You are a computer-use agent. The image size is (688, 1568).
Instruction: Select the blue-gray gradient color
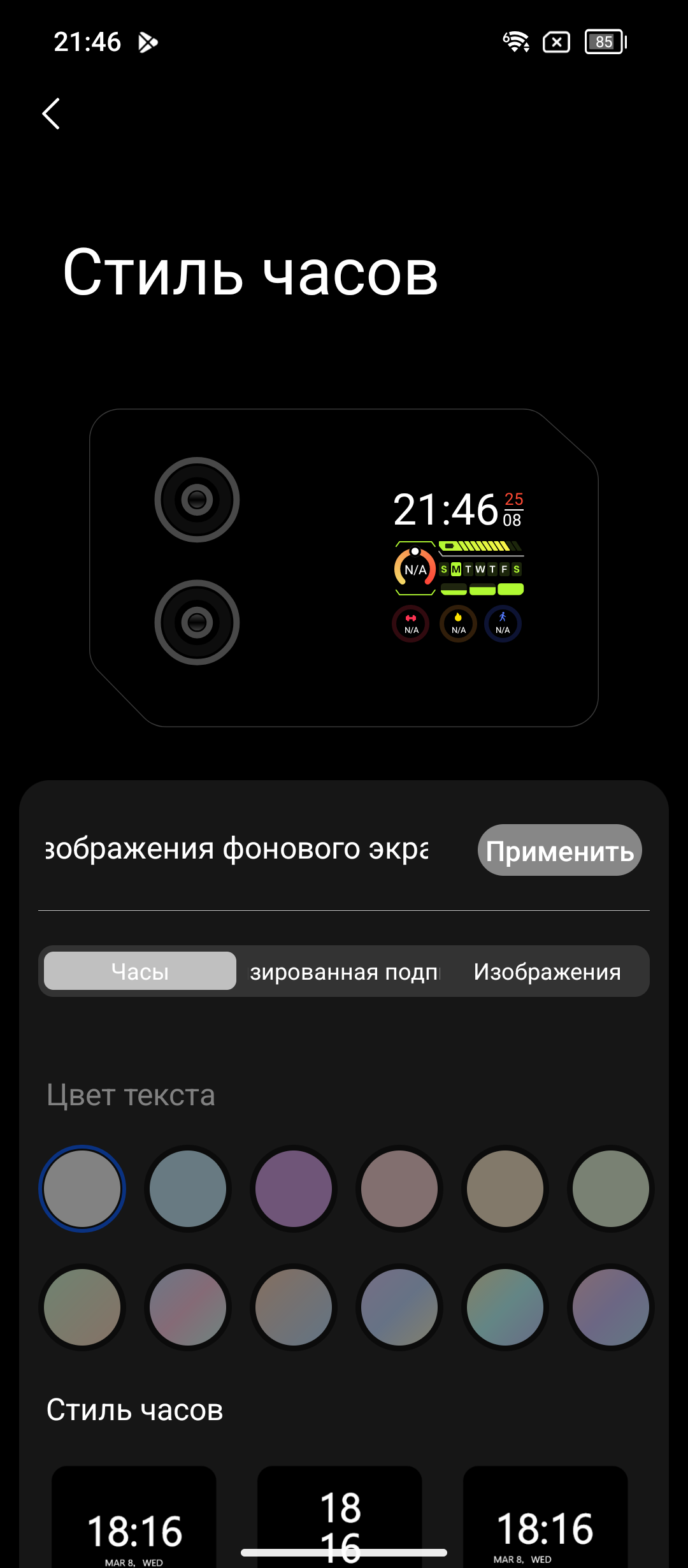click(399, 1307)
